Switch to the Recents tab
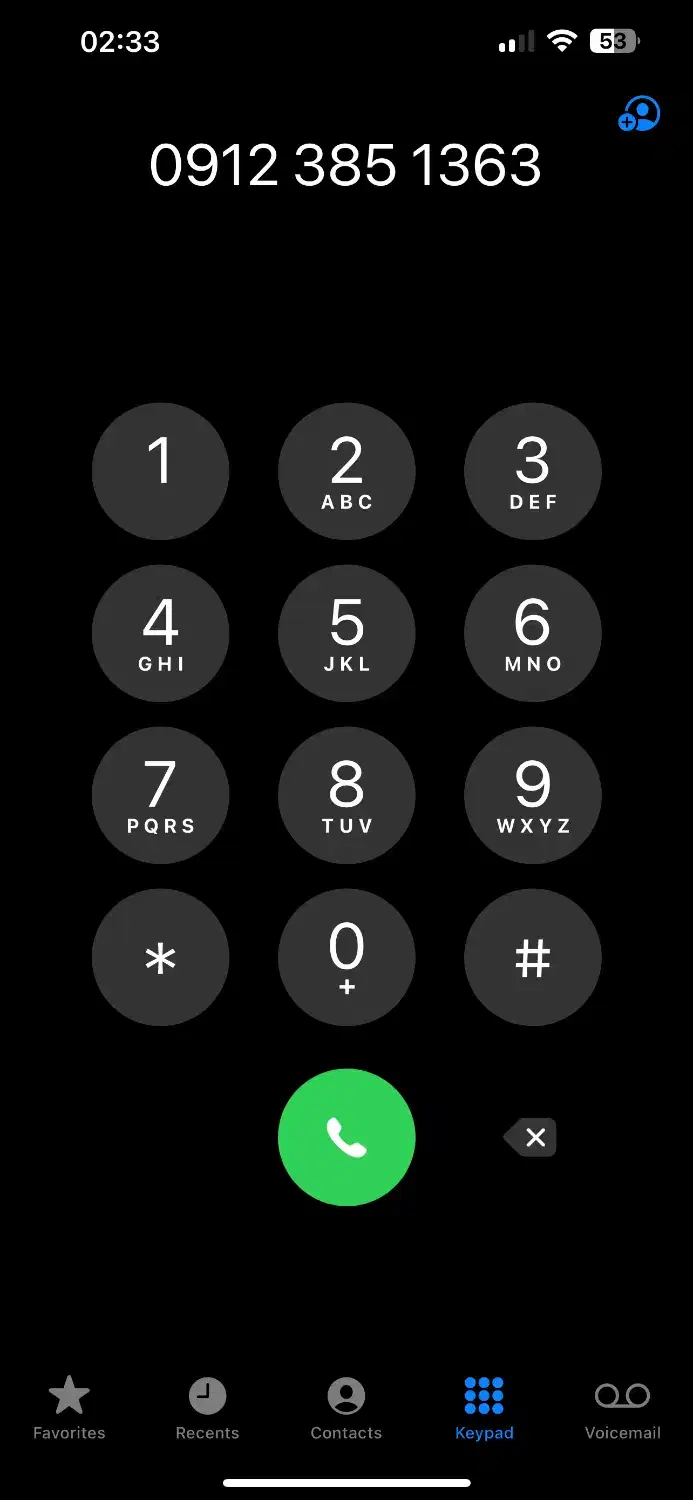693x1500 pixels. 207,1408
